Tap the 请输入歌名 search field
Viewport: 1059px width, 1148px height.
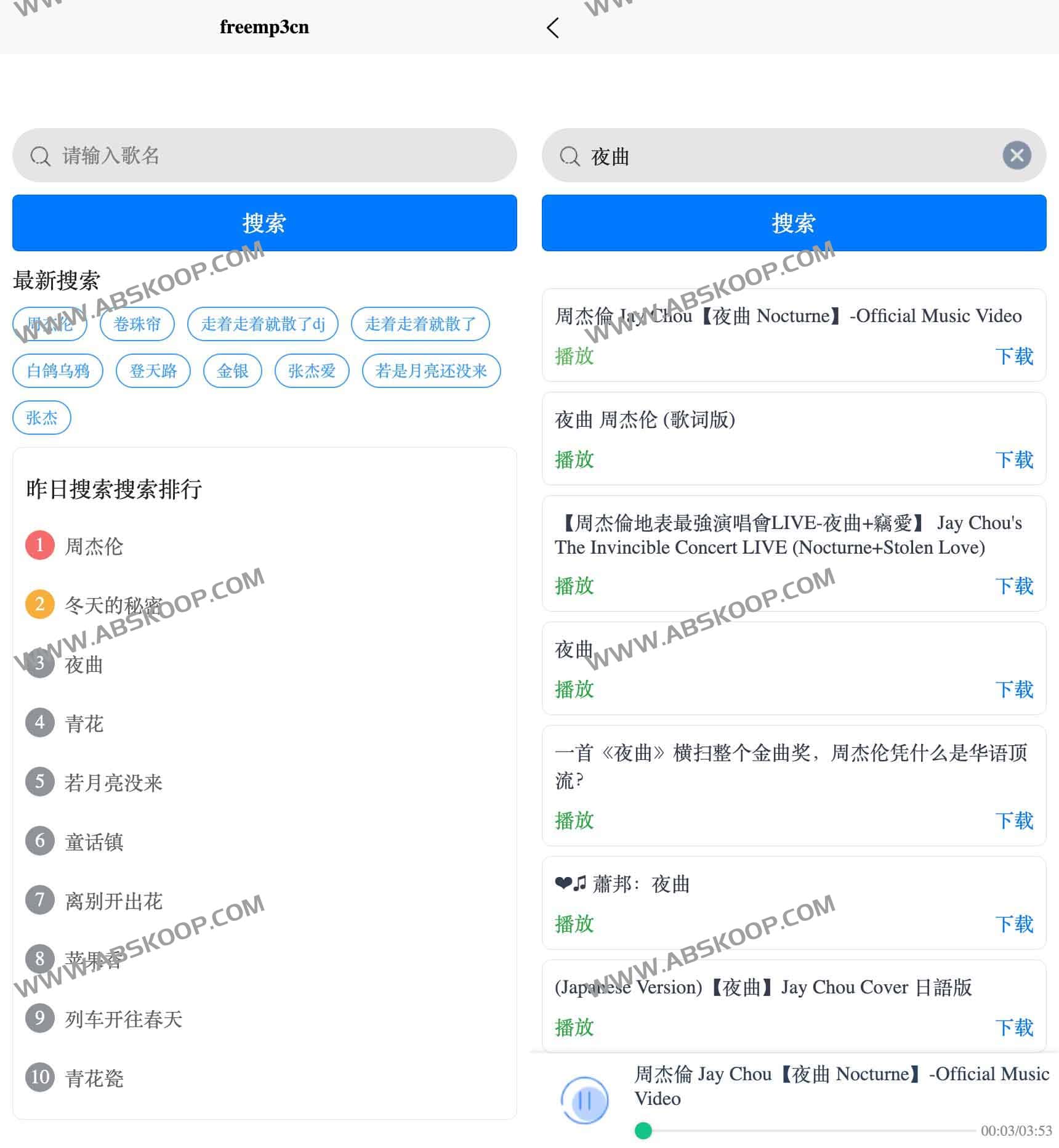(265, 155)
